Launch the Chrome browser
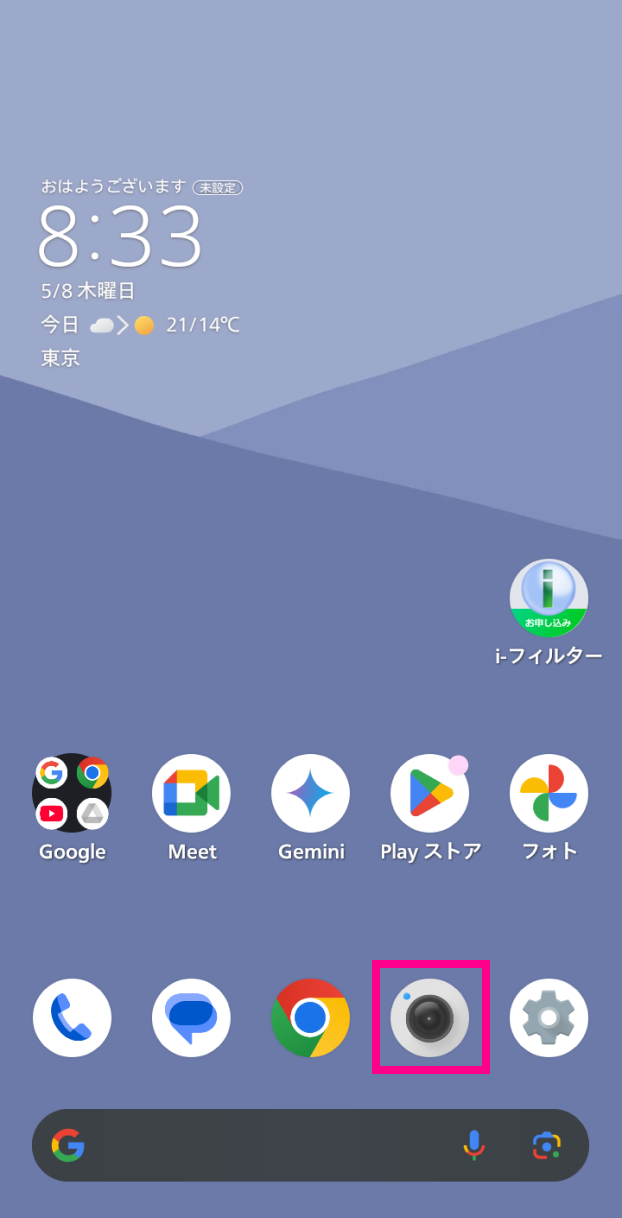This screenshot has height=1218, width=622. [310, 1018]
